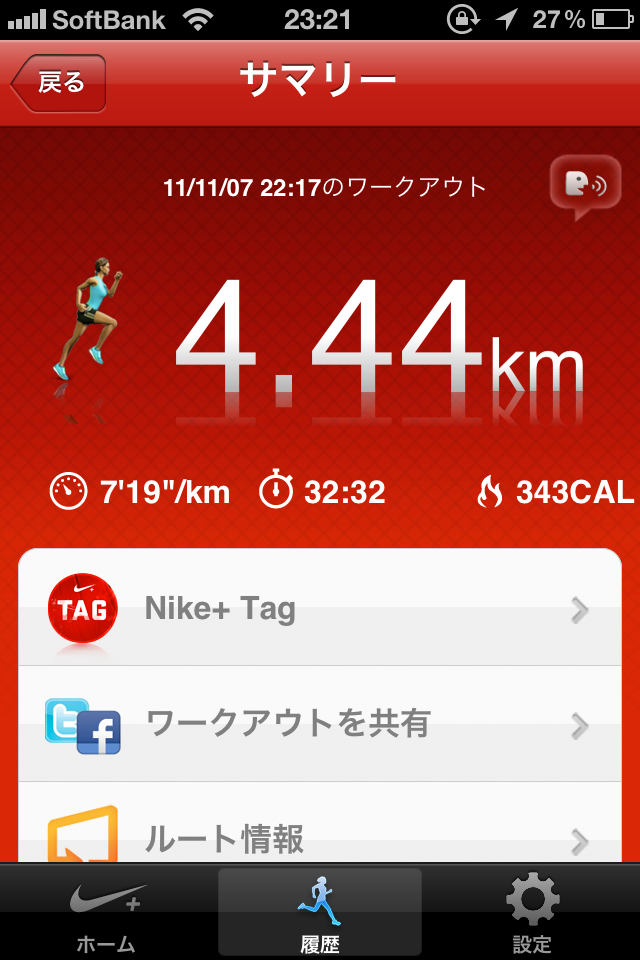Open ワークアウトを共有 to share the workout
The height and width of the screenshot is (960, 640).
tap(320, 724)
